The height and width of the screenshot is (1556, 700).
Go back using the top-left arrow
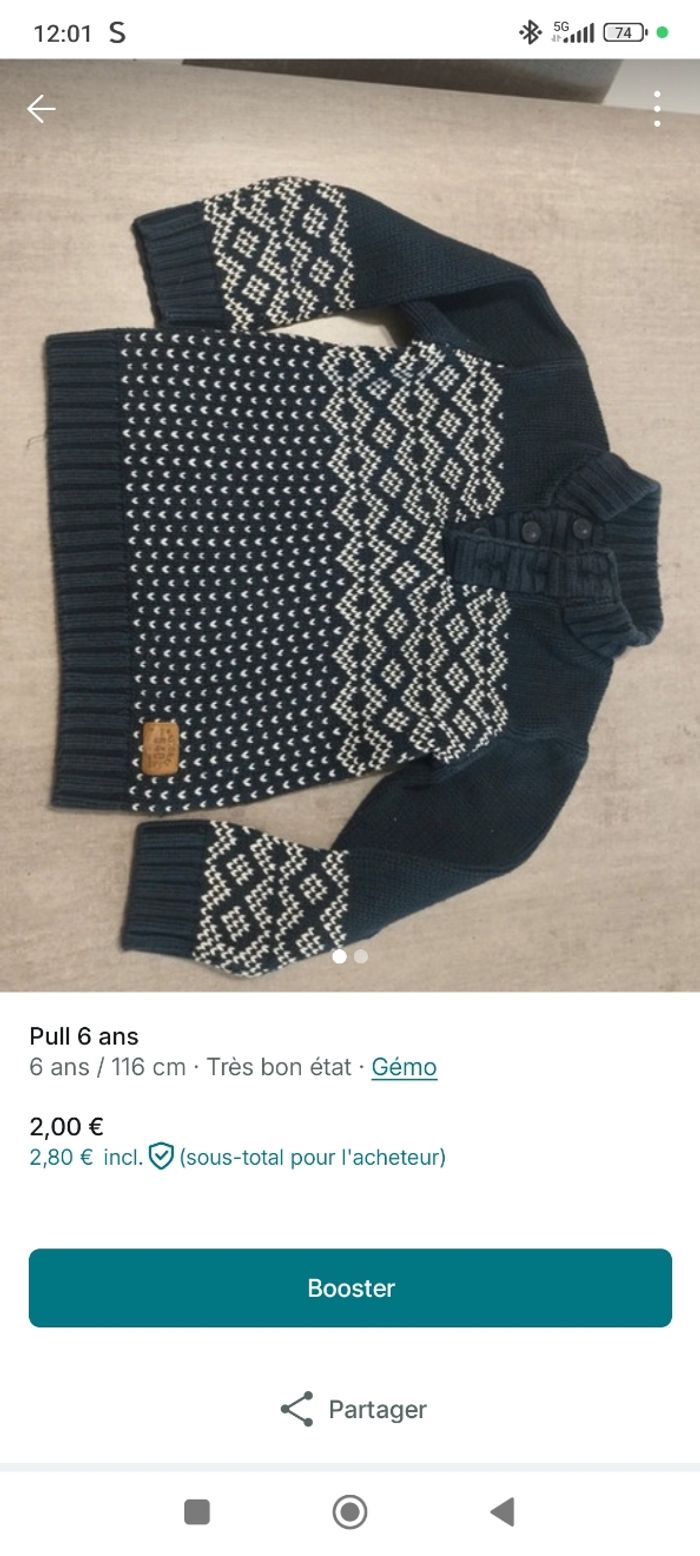41,108
